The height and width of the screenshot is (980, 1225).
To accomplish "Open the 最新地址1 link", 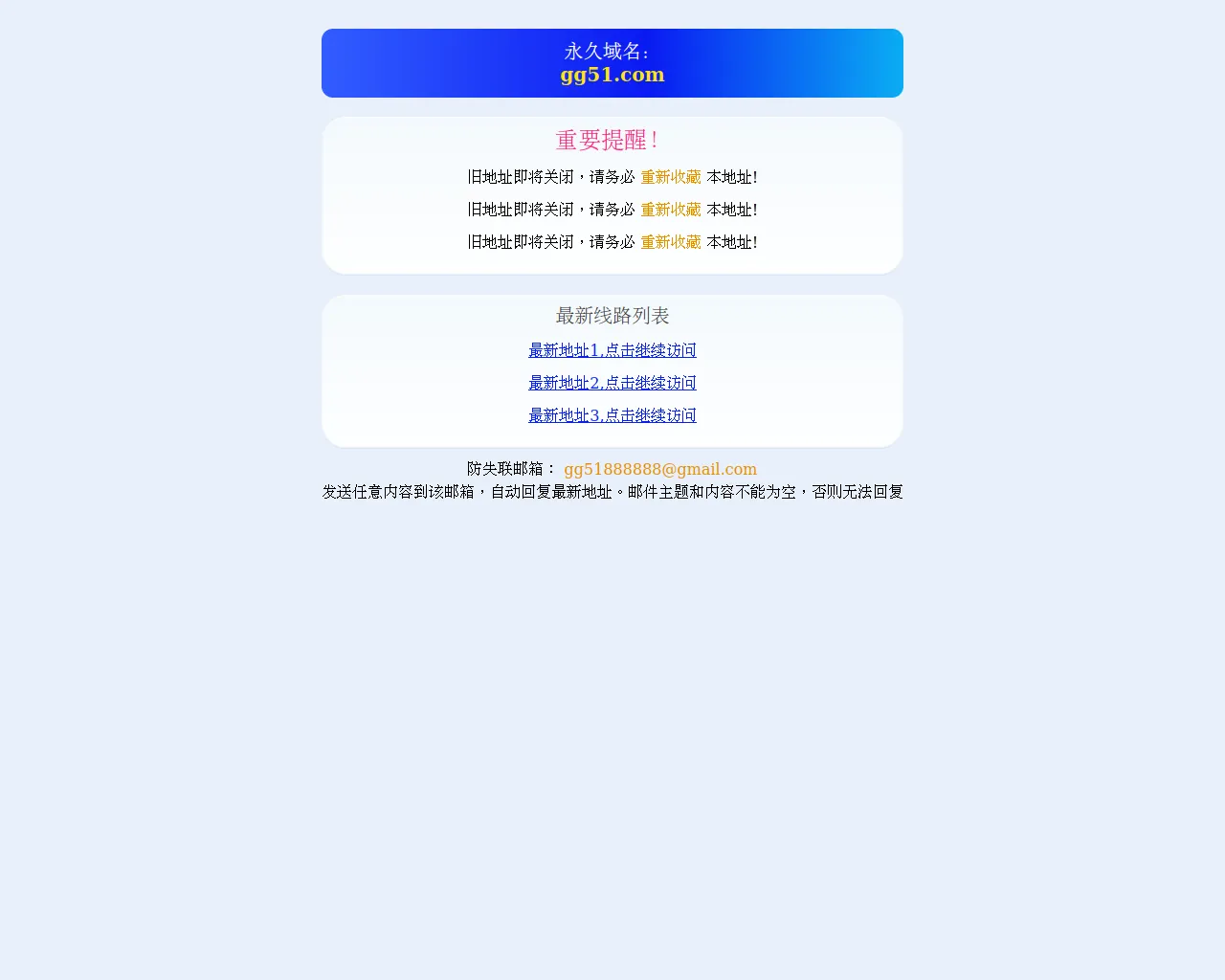I will 612,350.
